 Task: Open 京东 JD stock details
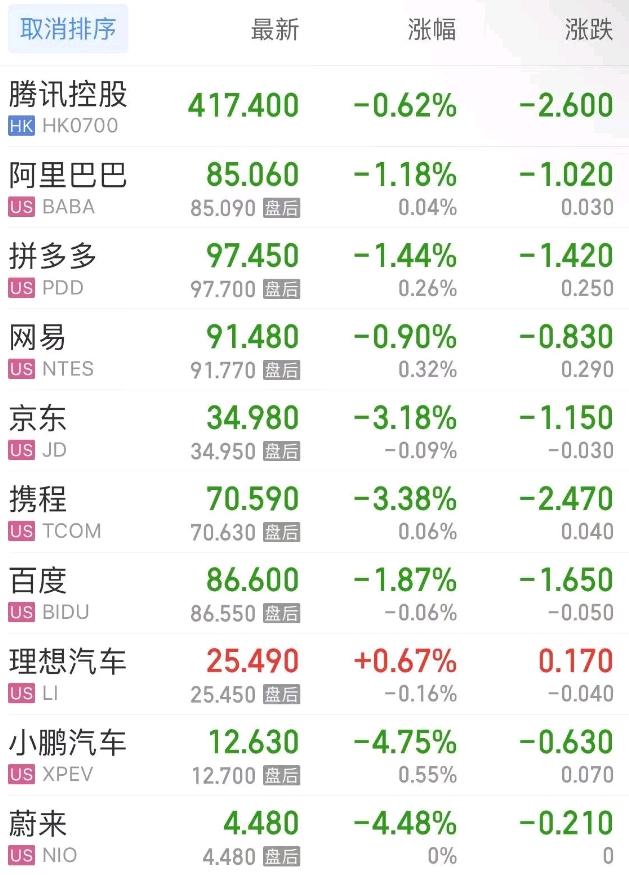(40, 431)
